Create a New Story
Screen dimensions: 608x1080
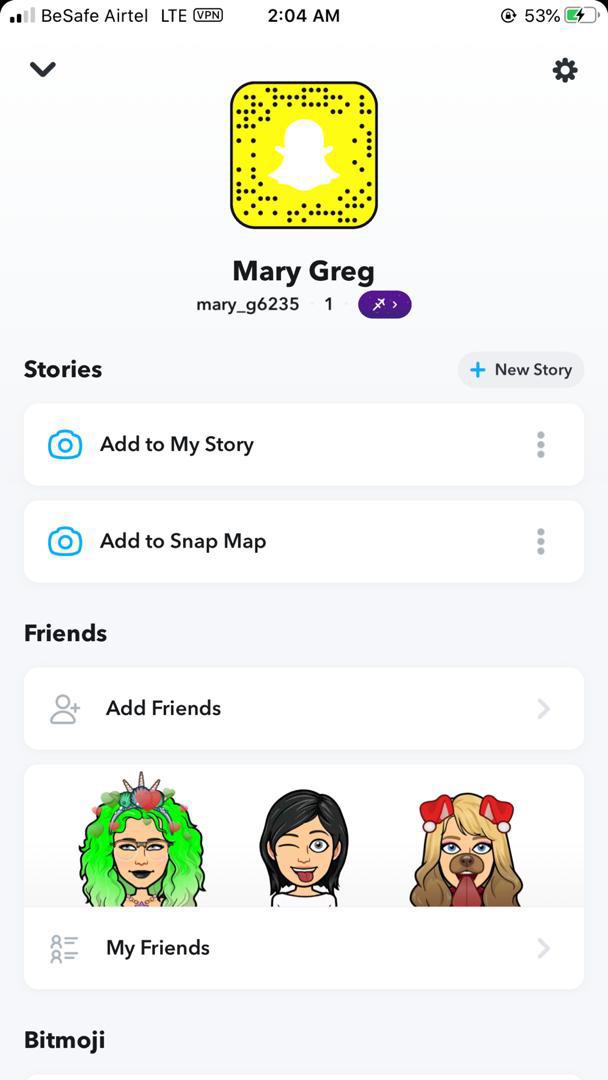coord(521,370)
